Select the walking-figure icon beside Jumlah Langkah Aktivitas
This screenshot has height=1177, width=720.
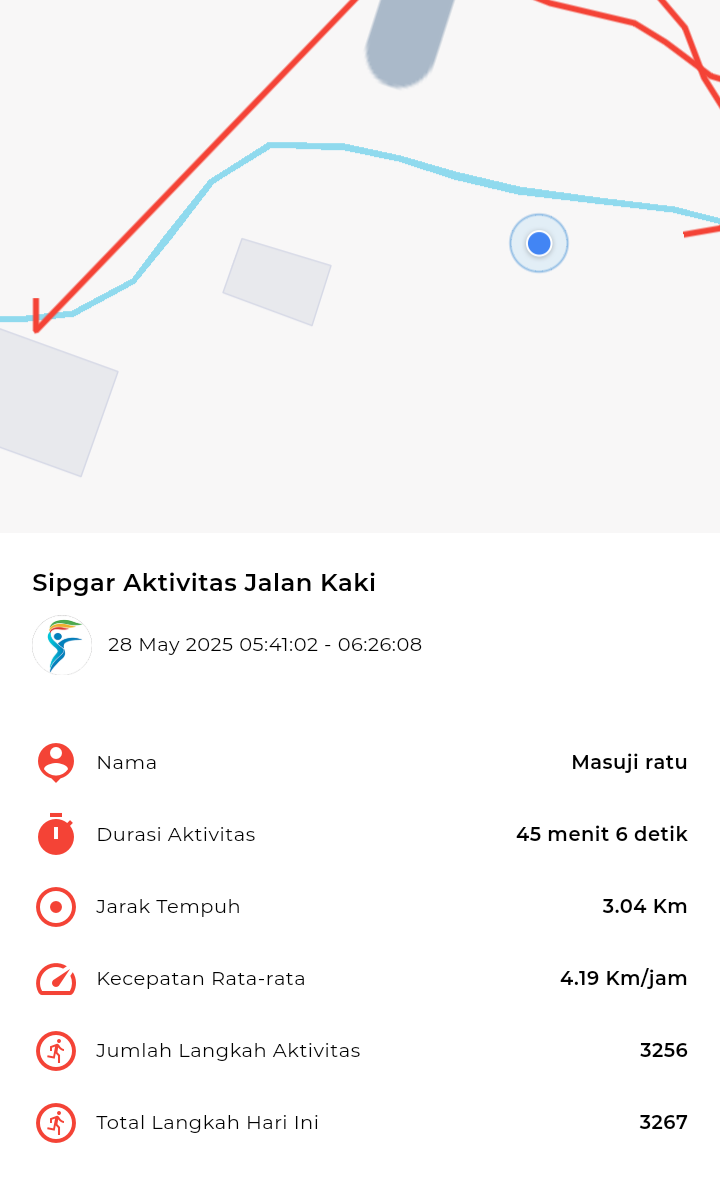[x=56, y=1051]
